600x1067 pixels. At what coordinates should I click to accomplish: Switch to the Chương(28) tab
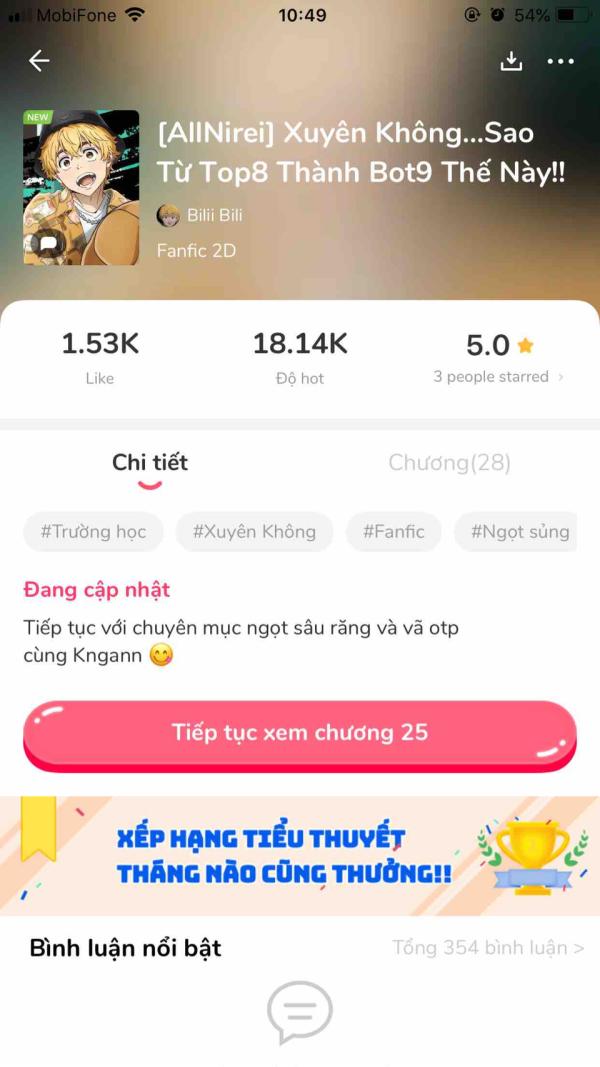pyautogui.click(x=449, y=462)
